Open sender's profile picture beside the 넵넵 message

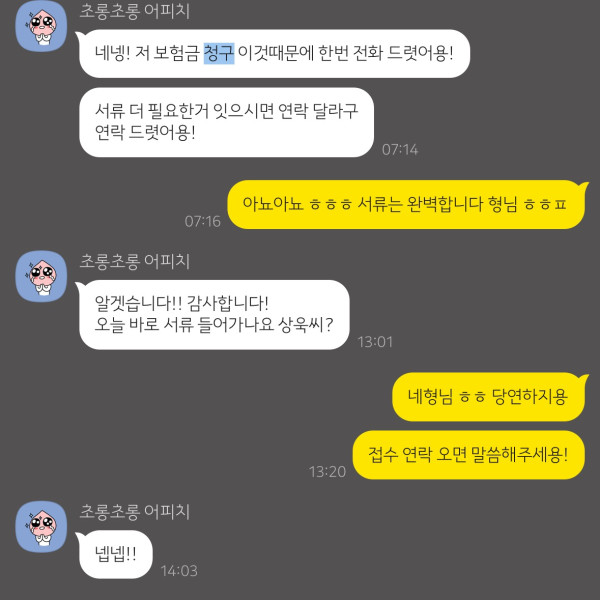click(41, 527)
